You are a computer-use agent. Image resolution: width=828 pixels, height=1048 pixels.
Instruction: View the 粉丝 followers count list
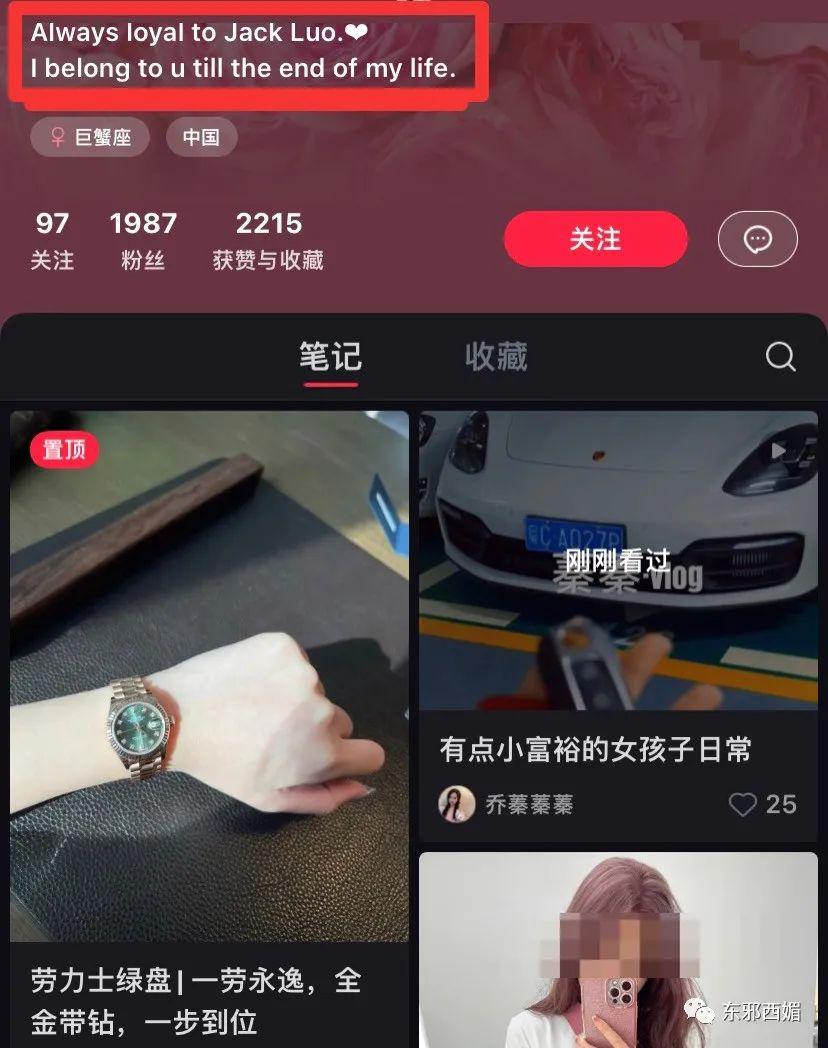[143, 241]
